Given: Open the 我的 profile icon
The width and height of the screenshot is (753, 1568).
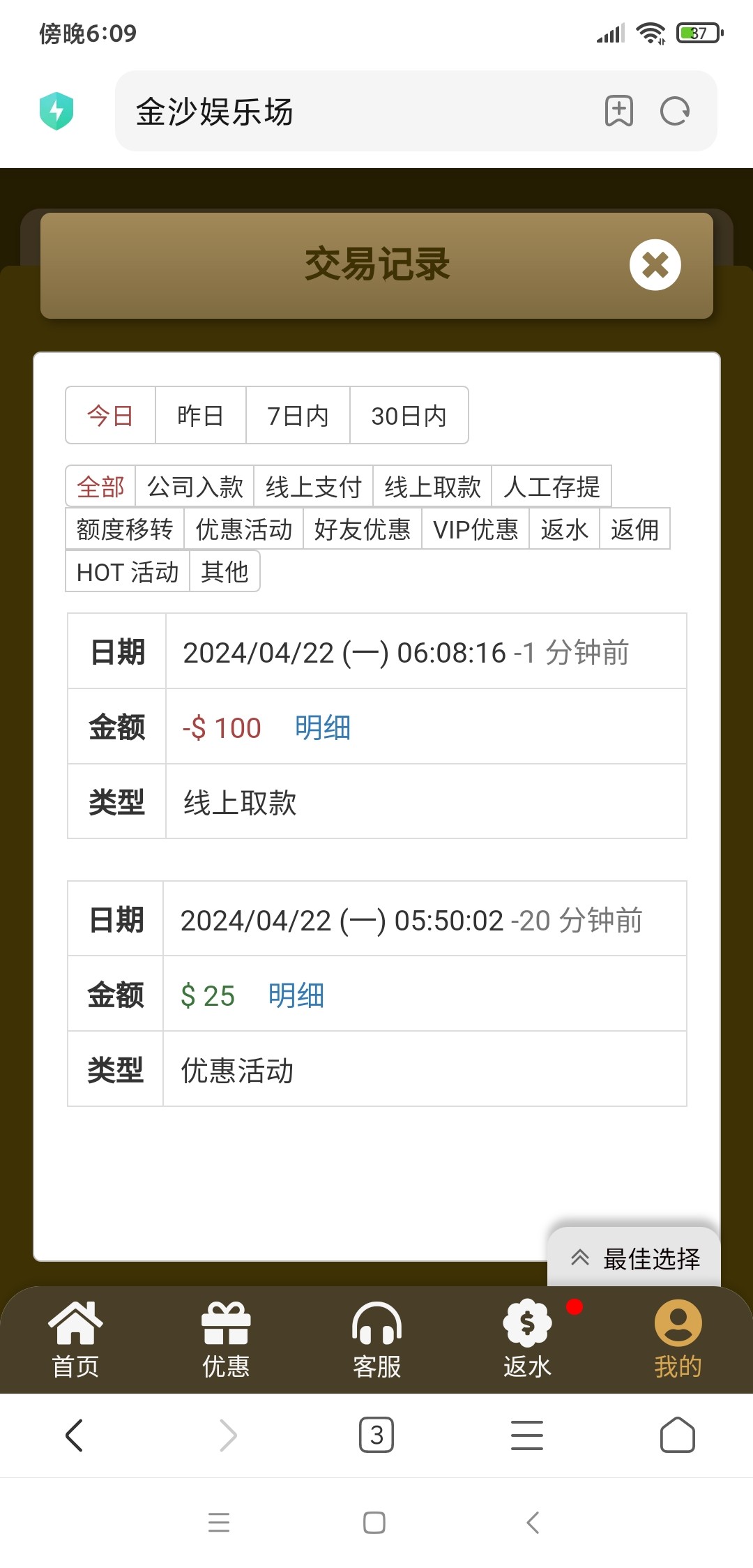Looking at the screenshot, I should point(677,1322).
